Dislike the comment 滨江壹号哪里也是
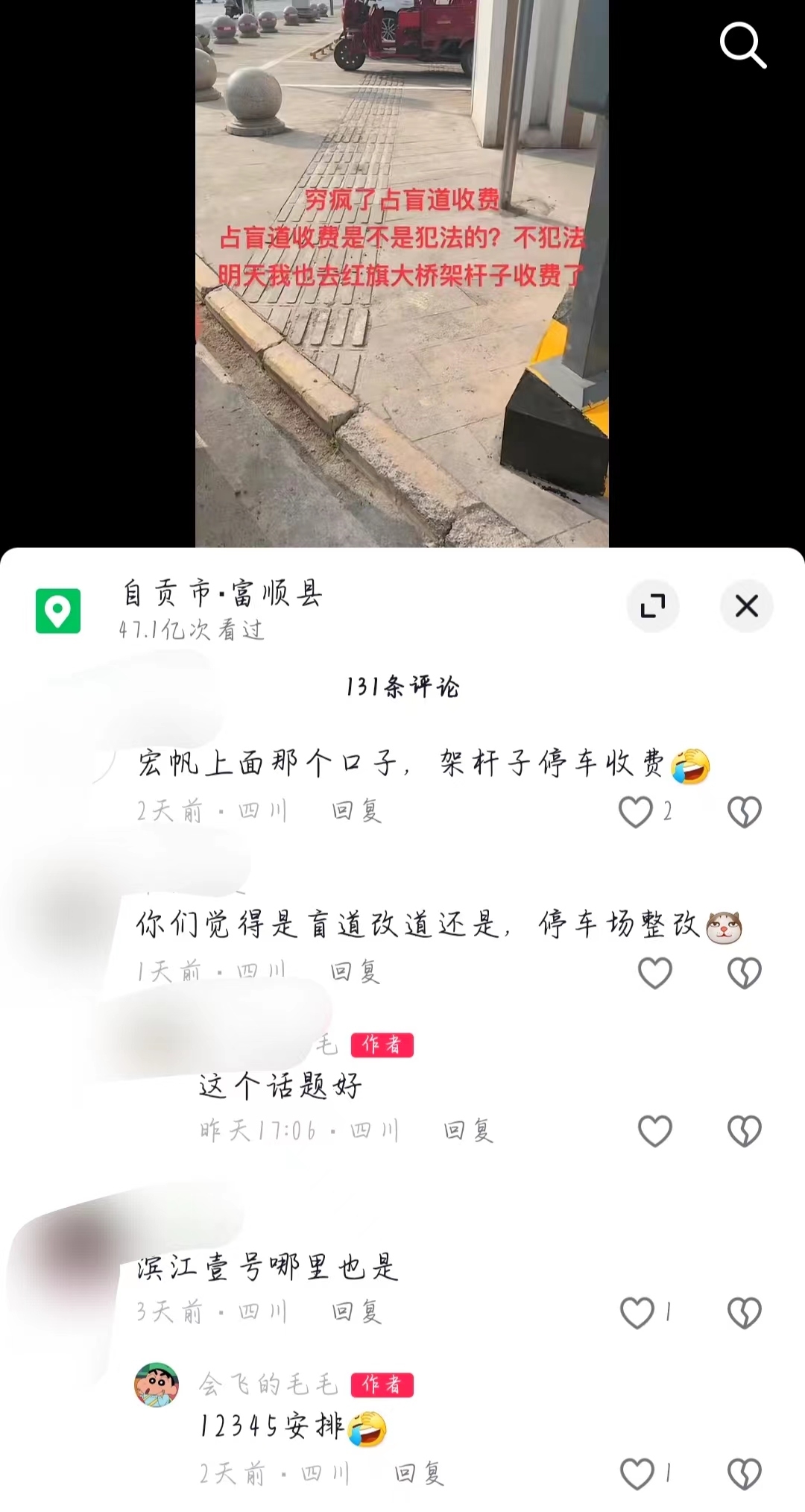Image resolution: width=805 pixels, height=1512 pixels. click(x=744, y=1313)
